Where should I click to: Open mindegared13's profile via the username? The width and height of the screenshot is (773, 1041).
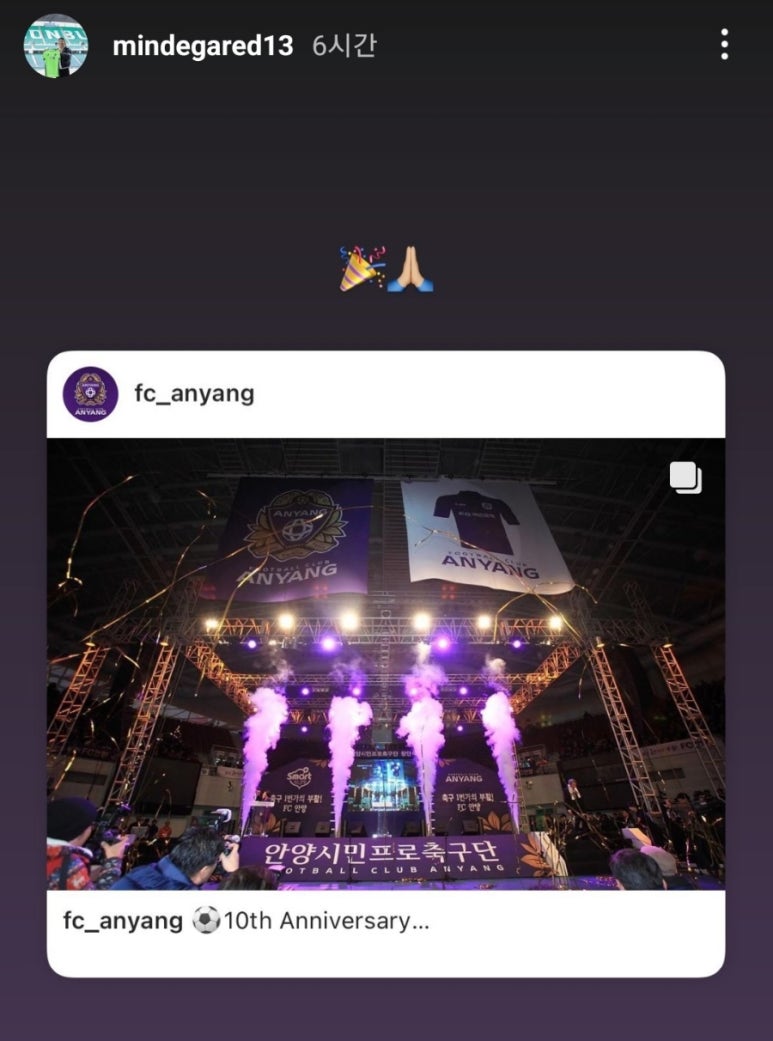tap(202, 44)
